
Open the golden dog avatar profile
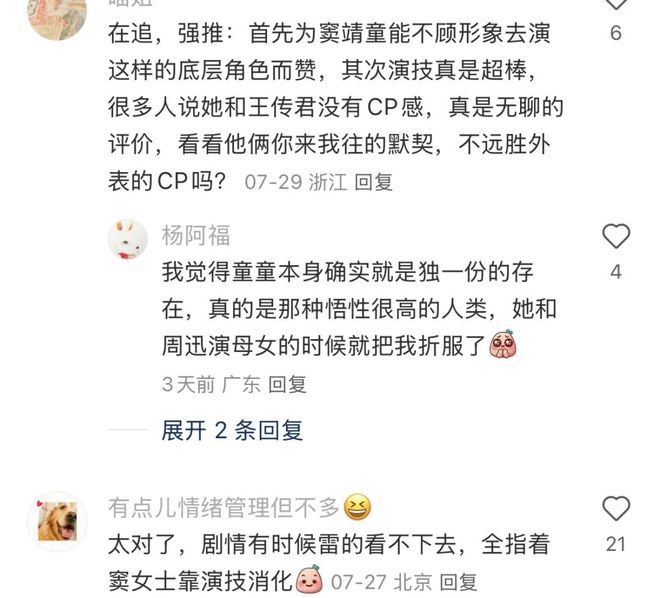coord(57,520)
